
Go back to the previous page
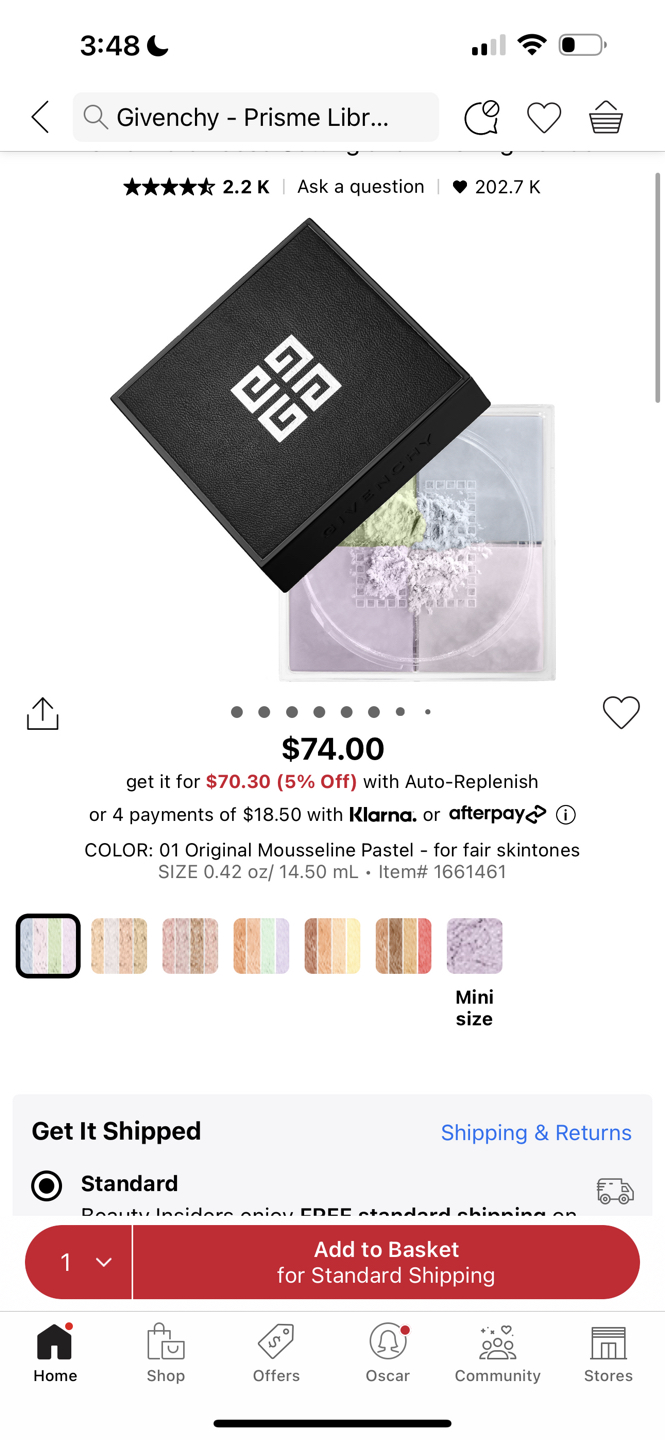coord(40,117)
